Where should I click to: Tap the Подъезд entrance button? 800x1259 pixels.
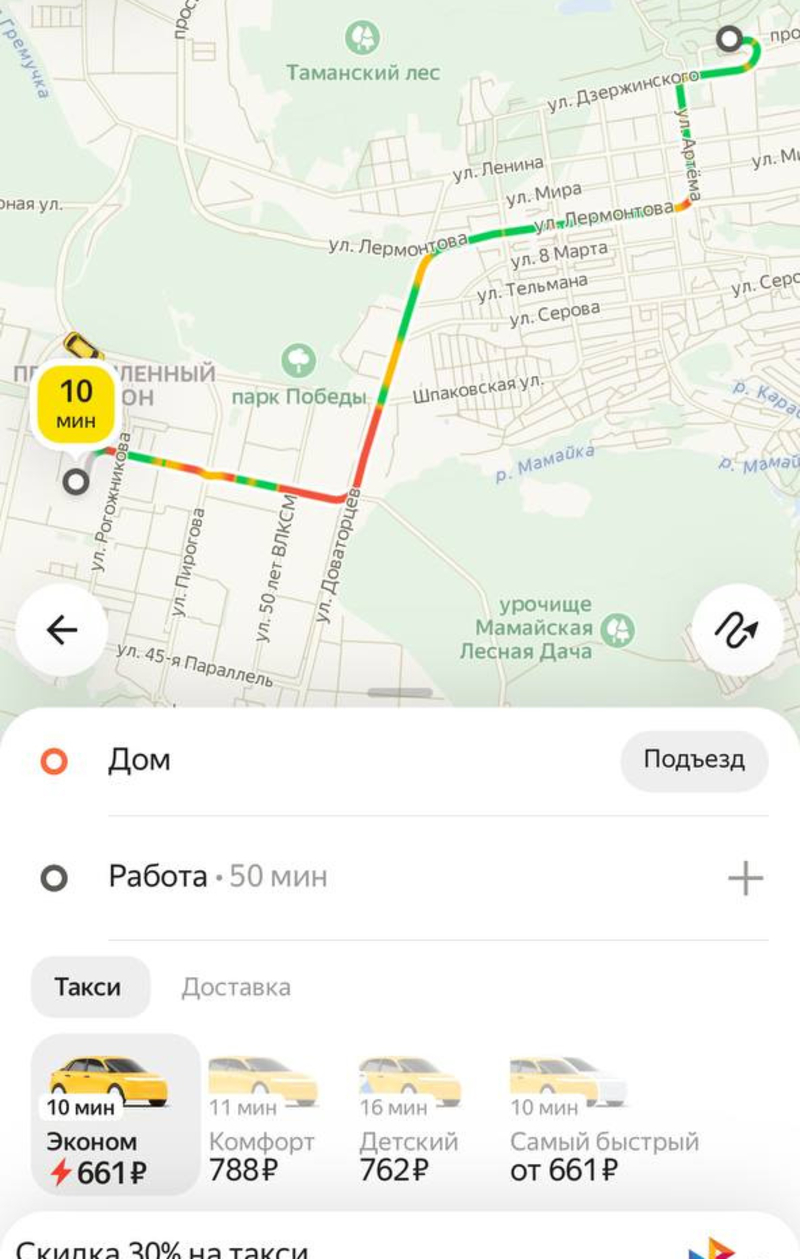click(693, 760)
